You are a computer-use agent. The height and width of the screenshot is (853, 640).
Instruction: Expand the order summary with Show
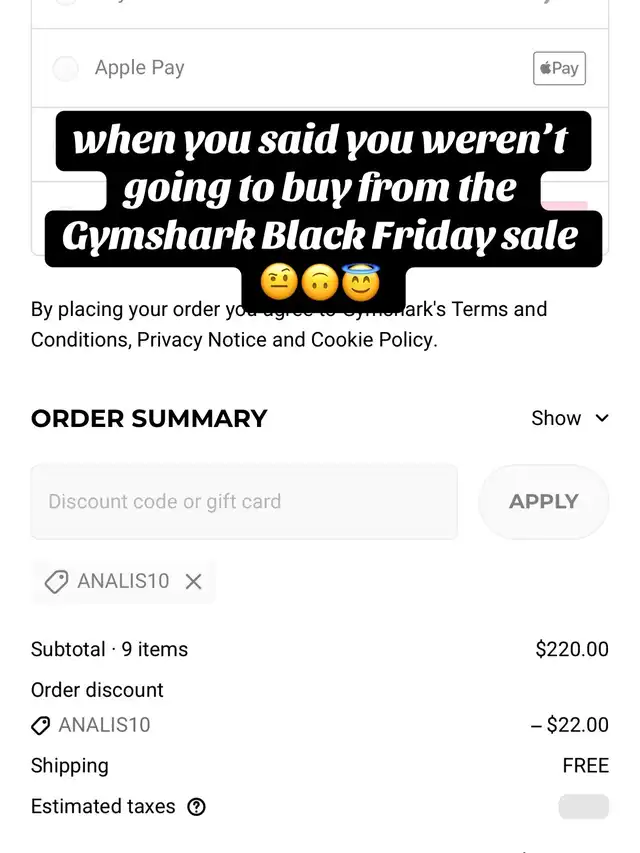coord(570,418)
